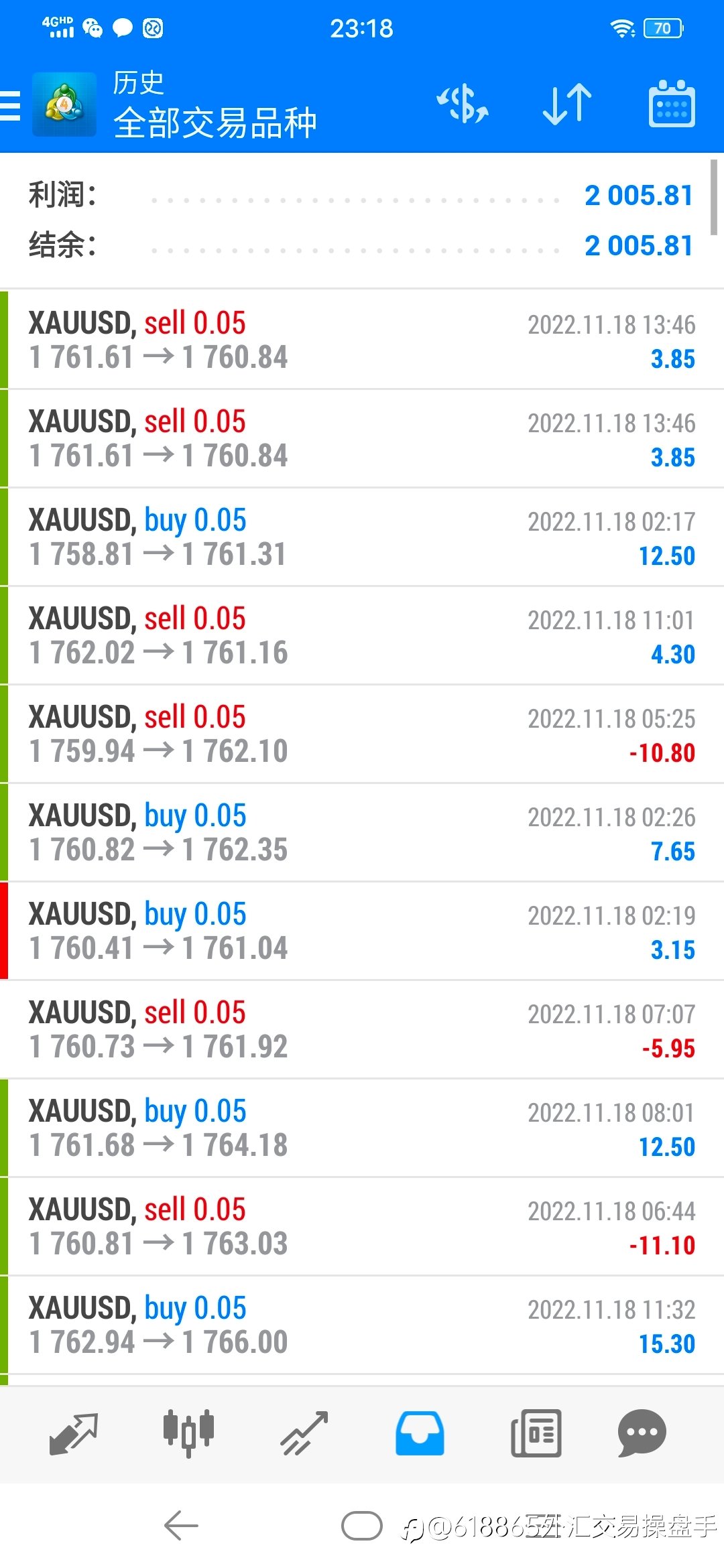Switch to the Trade tab
Screen dimensions: 724x1568
pyautogui.click(x=304, y=1434)
